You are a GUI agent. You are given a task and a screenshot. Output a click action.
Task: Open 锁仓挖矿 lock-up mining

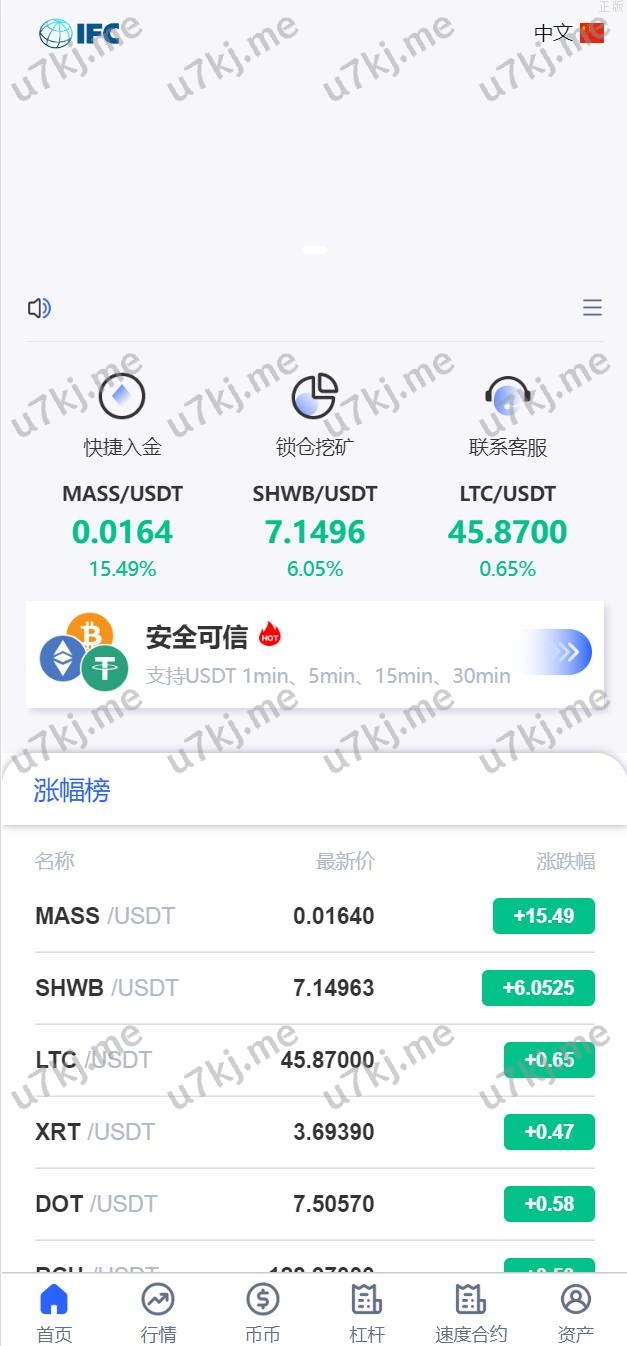[x=314, y=415]
